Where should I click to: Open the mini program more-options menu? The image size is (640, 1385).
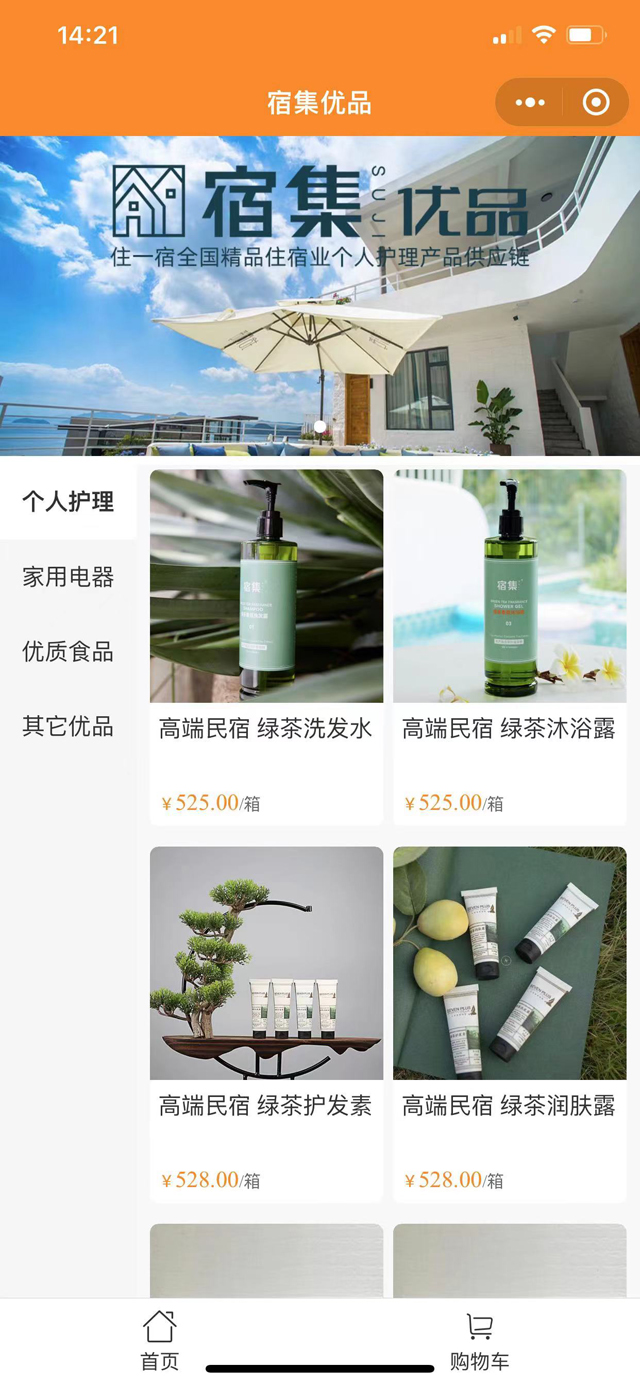pos(530,102)
